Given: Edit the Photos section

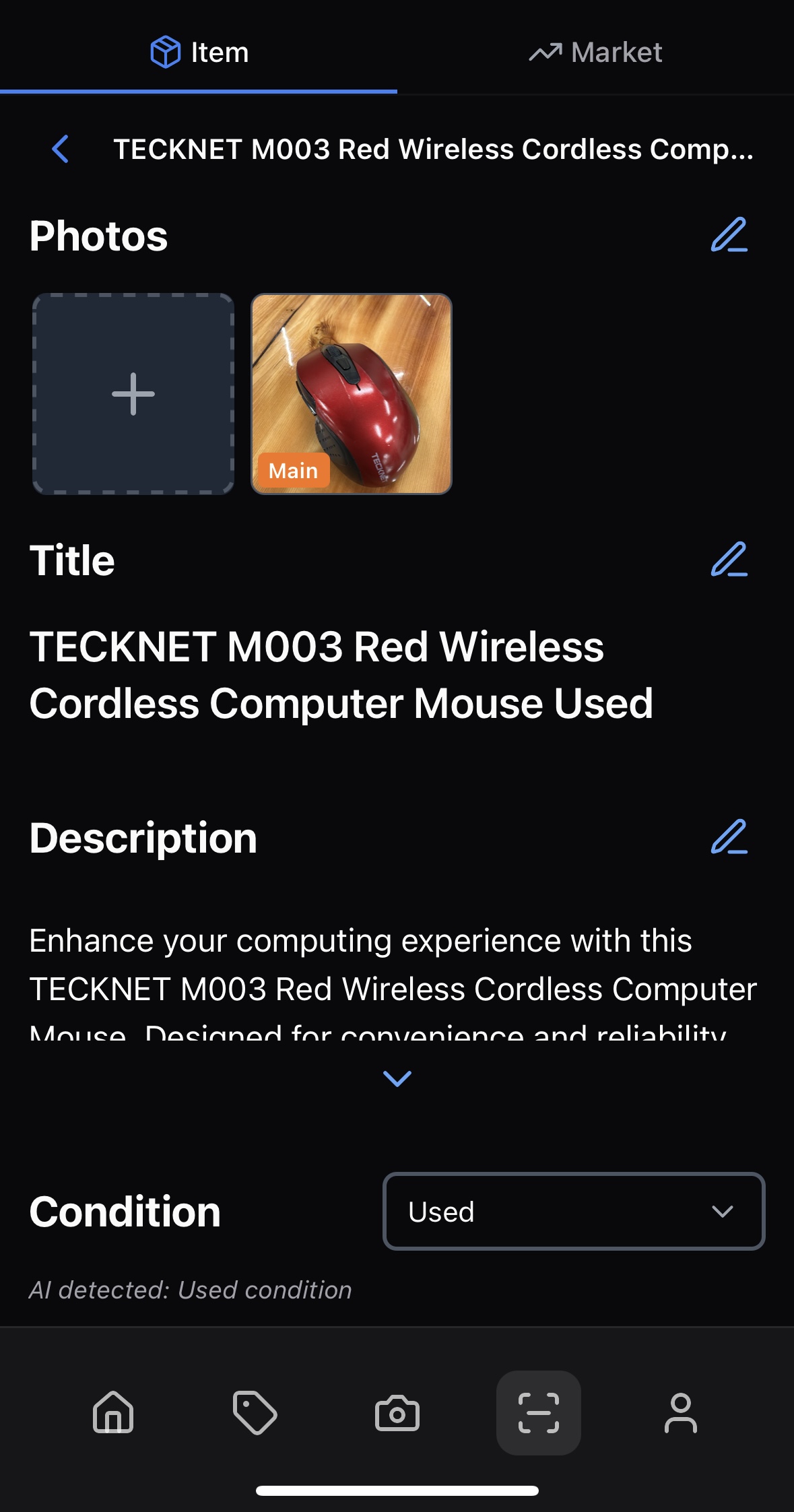Looking at the screenshot, I should (729, 235).
